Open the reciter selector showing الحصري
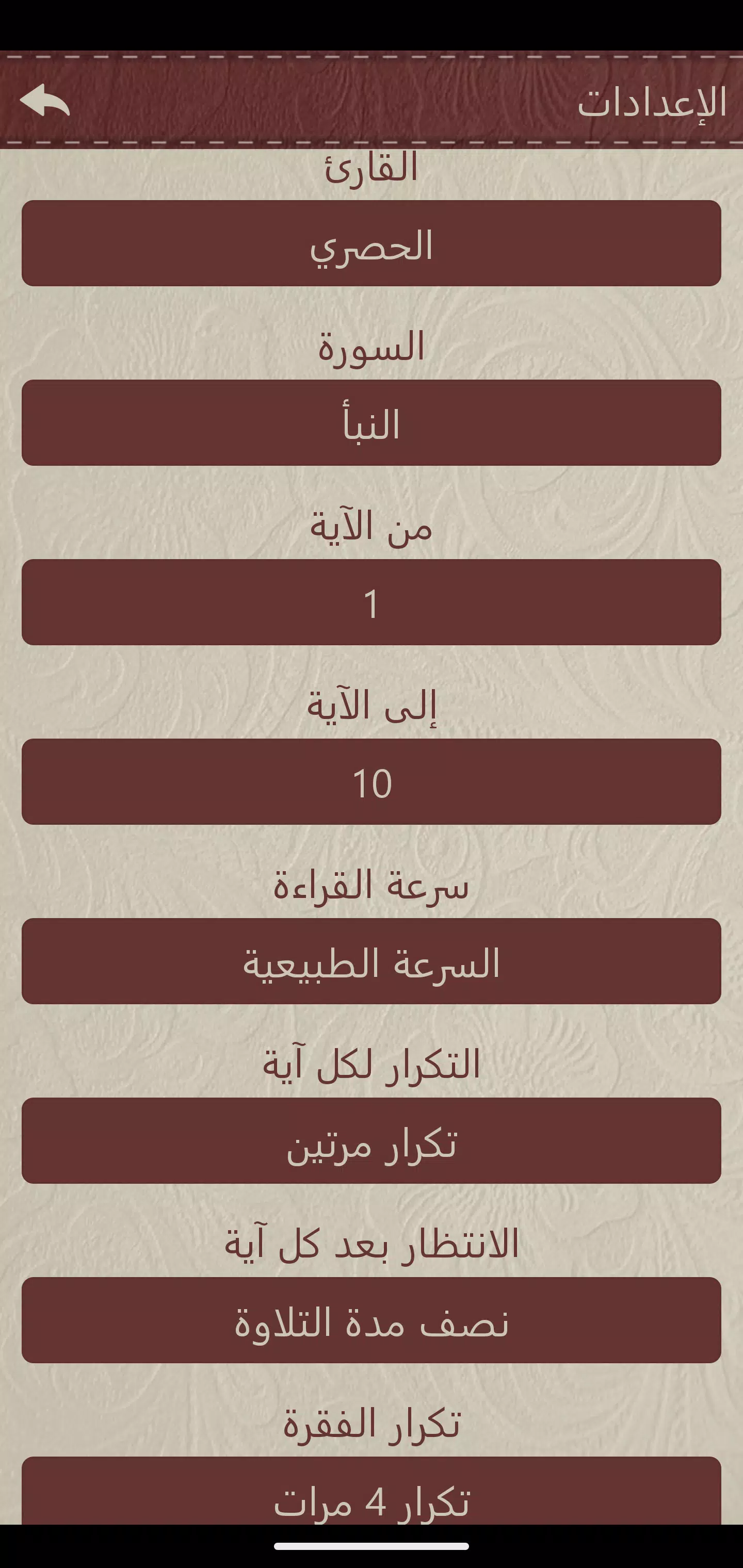 372,243
